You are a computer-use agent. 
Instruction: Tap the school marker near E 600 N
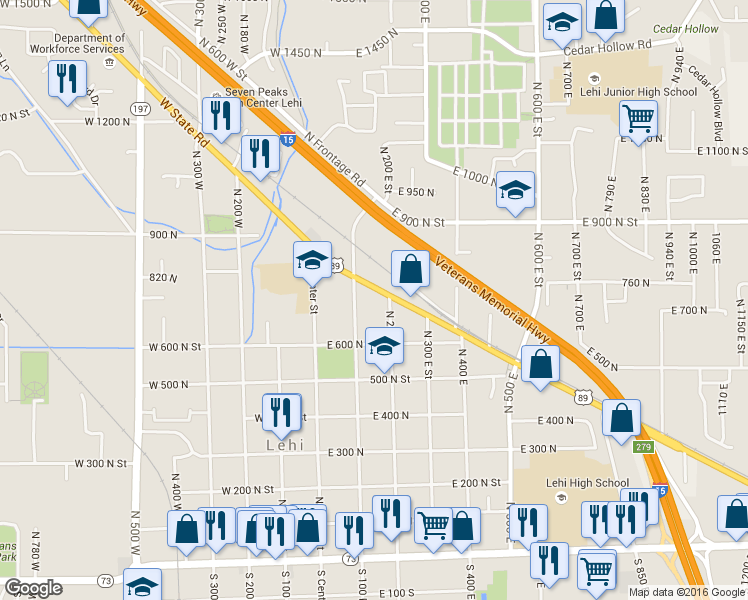pyautogui.click(x=384, y=346)
